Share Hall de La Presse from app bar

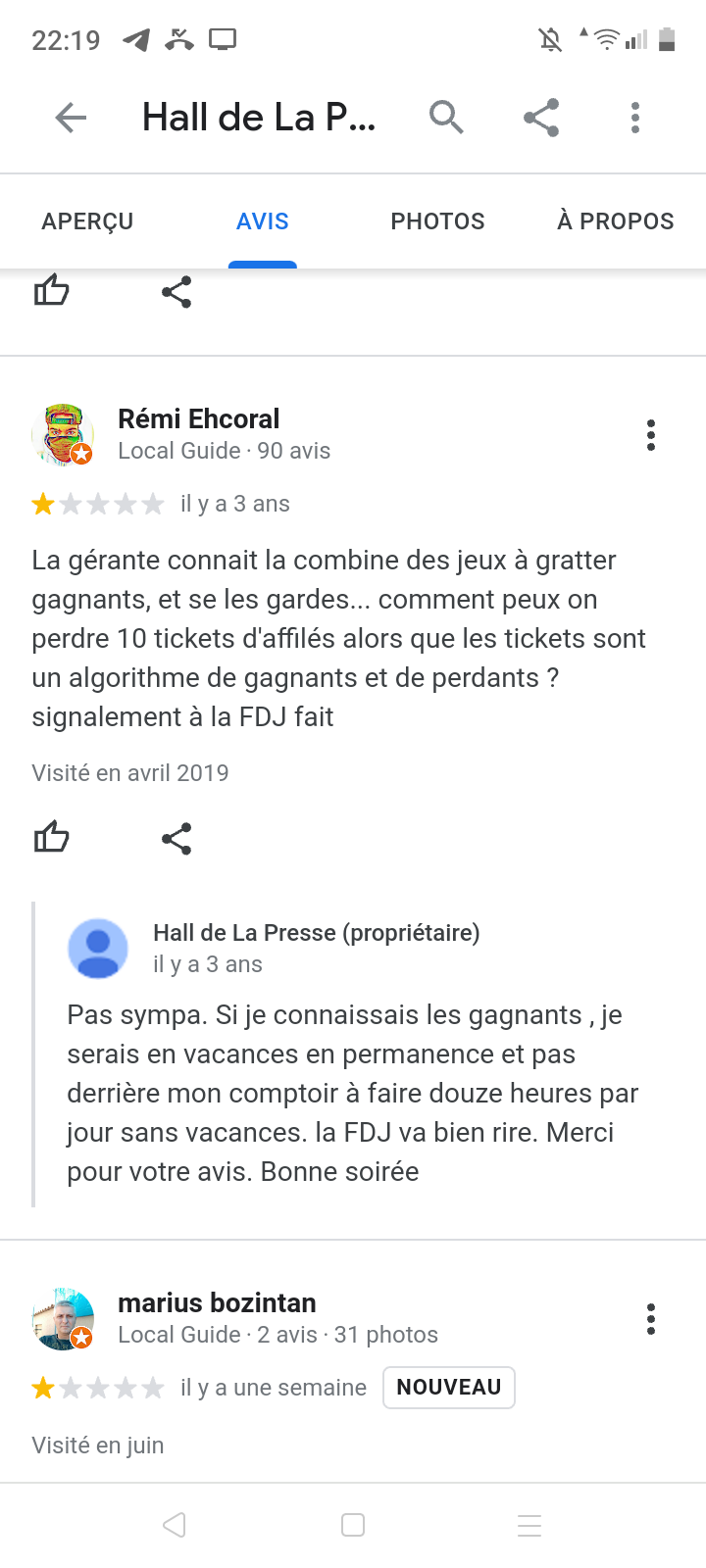(541, 118)
